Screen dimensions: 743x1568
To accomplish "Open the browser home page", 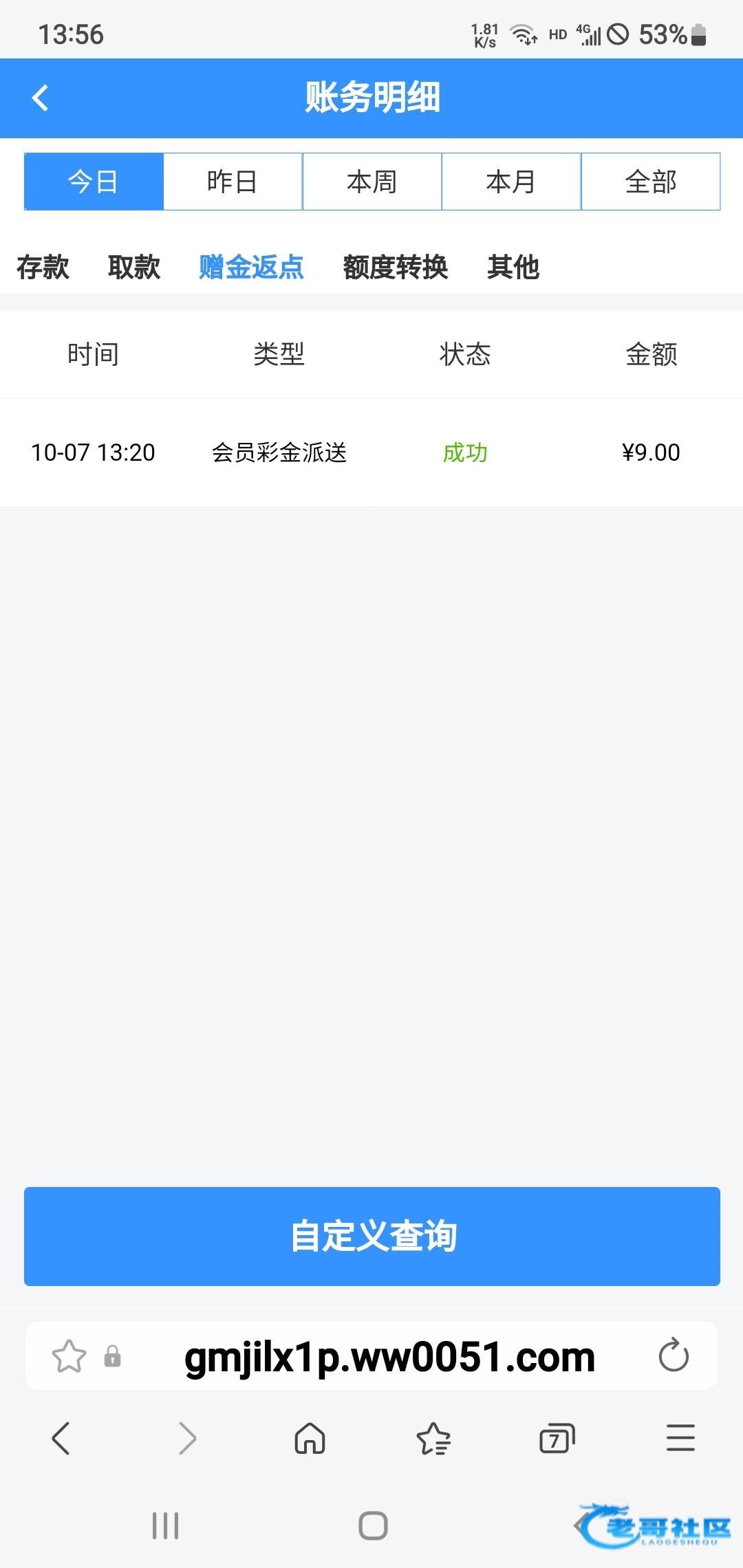I will coord(310,1438).
